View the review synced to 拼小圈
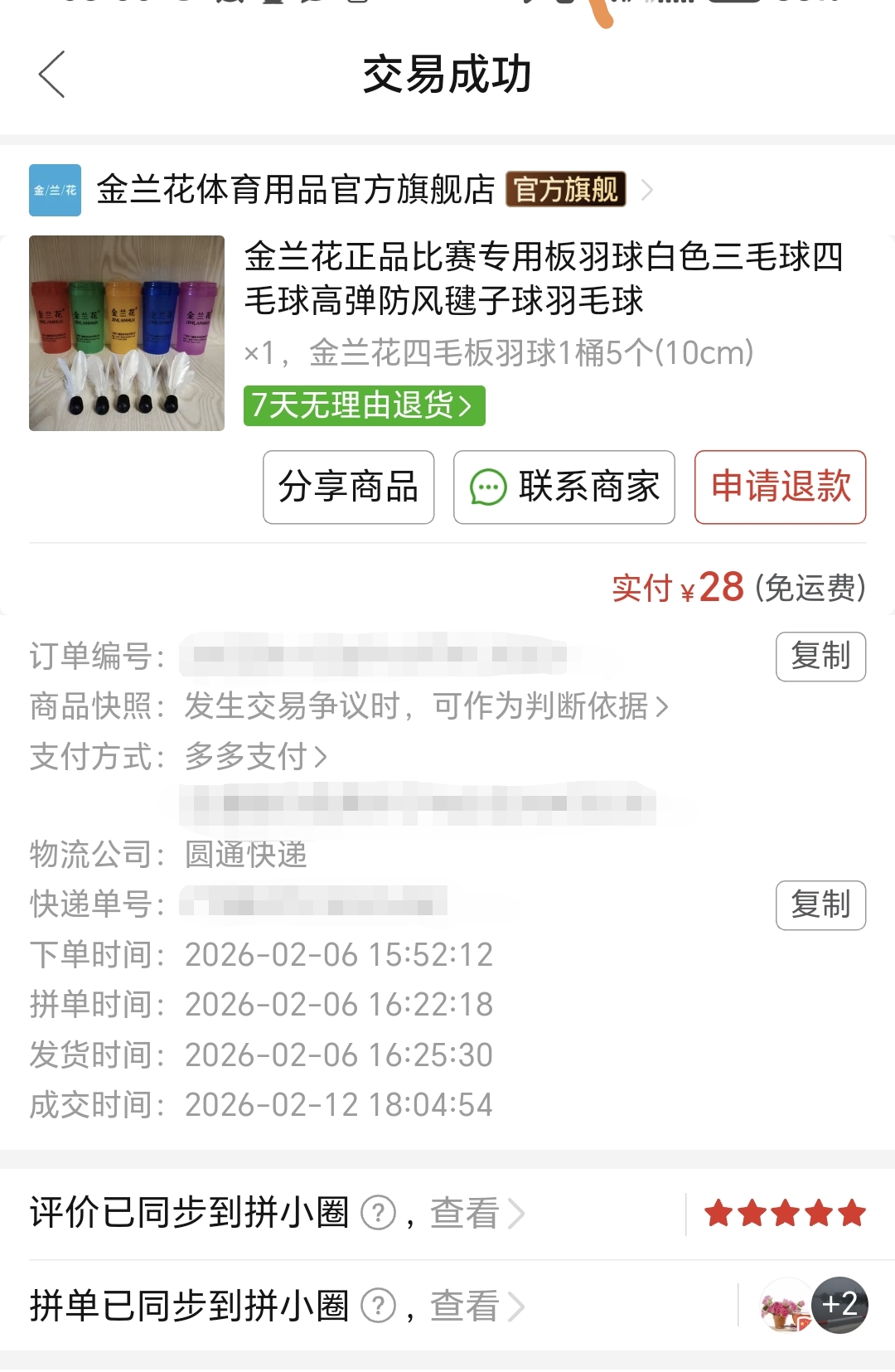Image resolution: width=895 pixels, height=1372 pixels. pyautogui.click(x=476, y=1214)
